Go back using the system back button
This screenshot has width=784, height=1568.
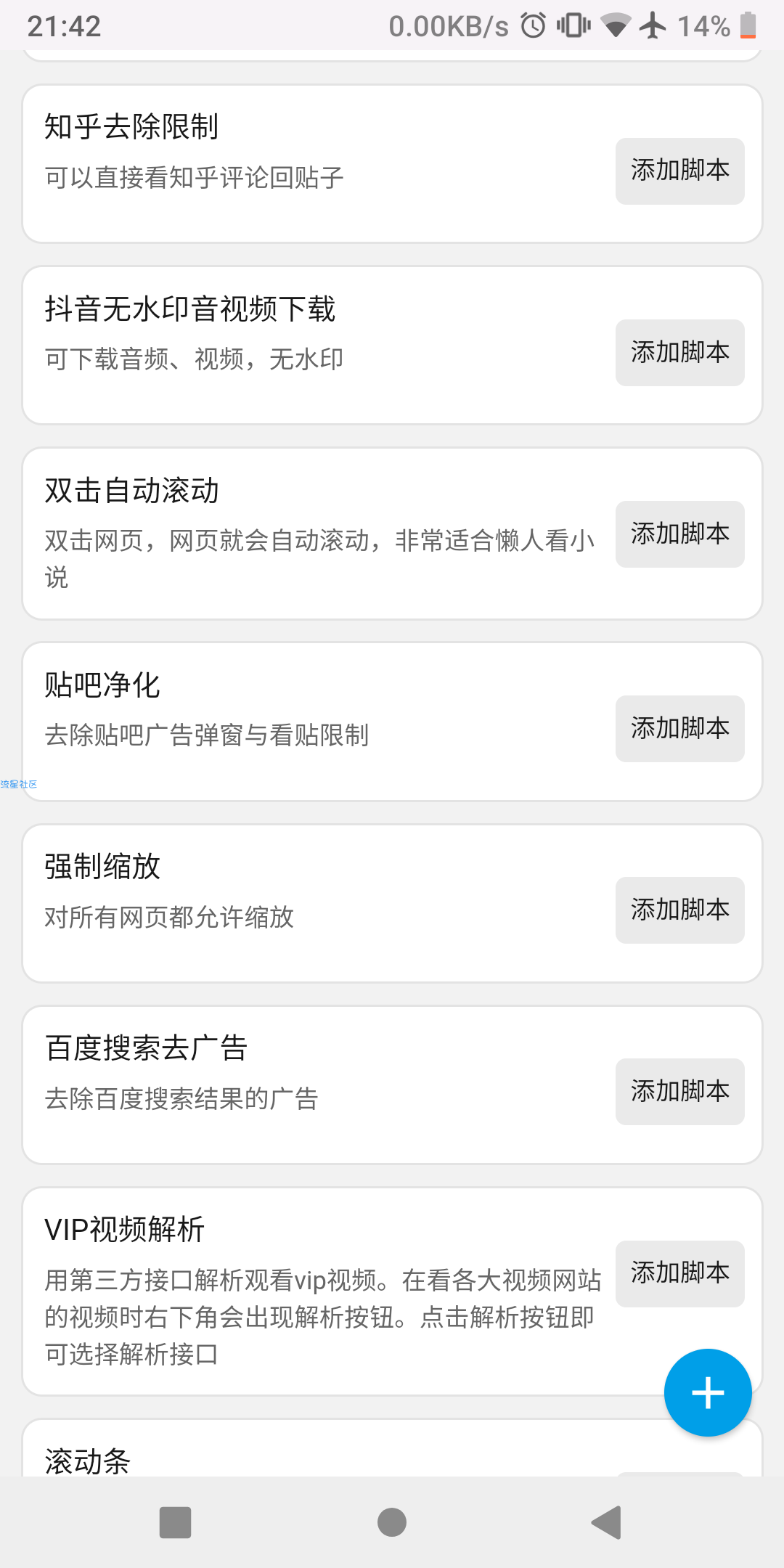point(607,1522)
